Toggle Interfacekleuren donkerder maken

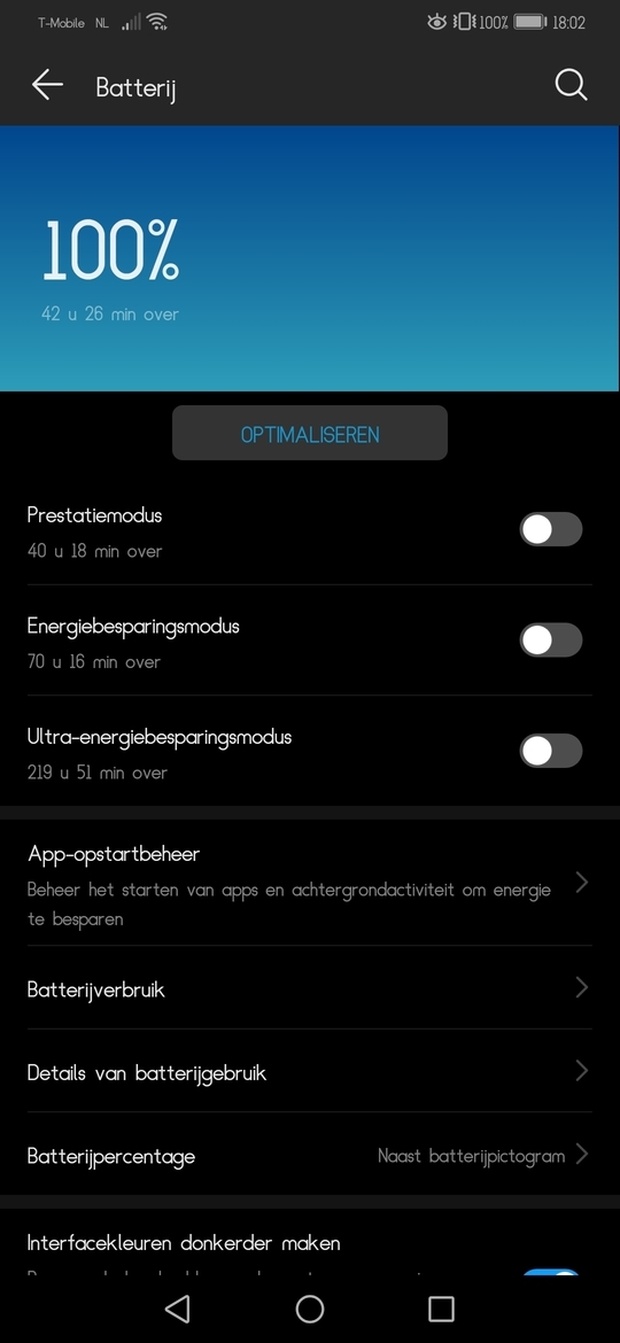[x=553, y=1272]
